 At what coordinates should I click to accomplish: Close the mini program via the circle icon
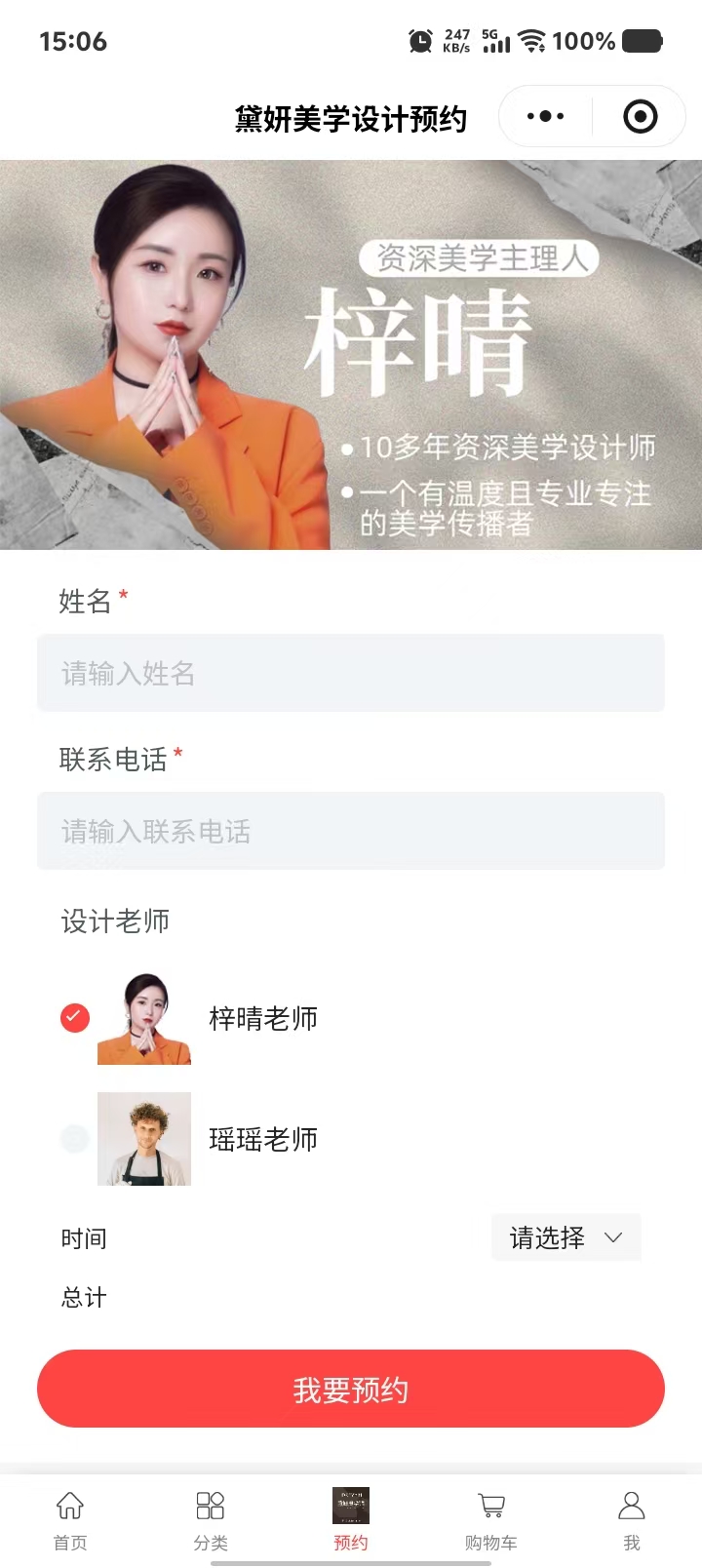point(640,117)
